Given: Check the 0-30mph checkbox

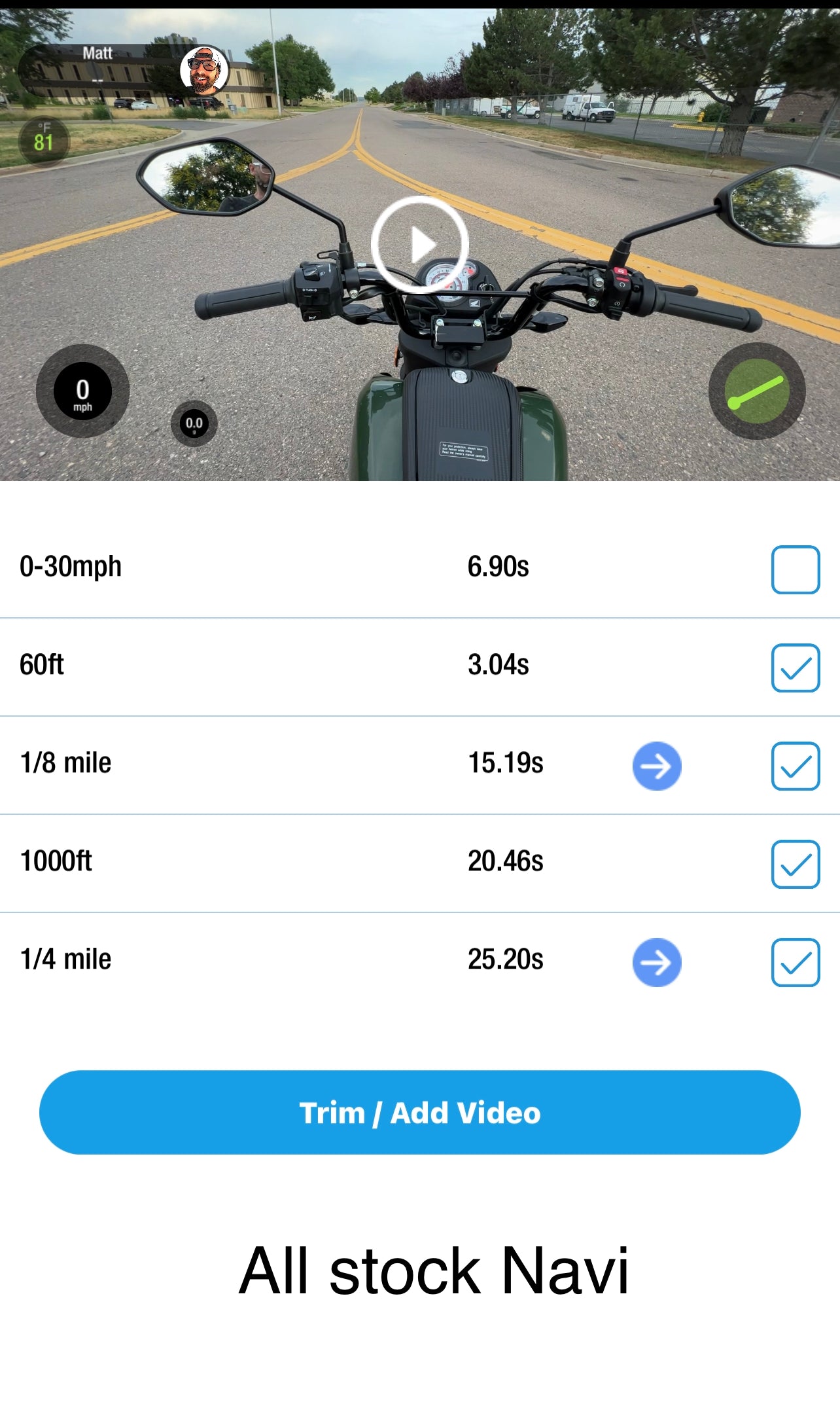Looking at the screenshot, I should [795, 569].
